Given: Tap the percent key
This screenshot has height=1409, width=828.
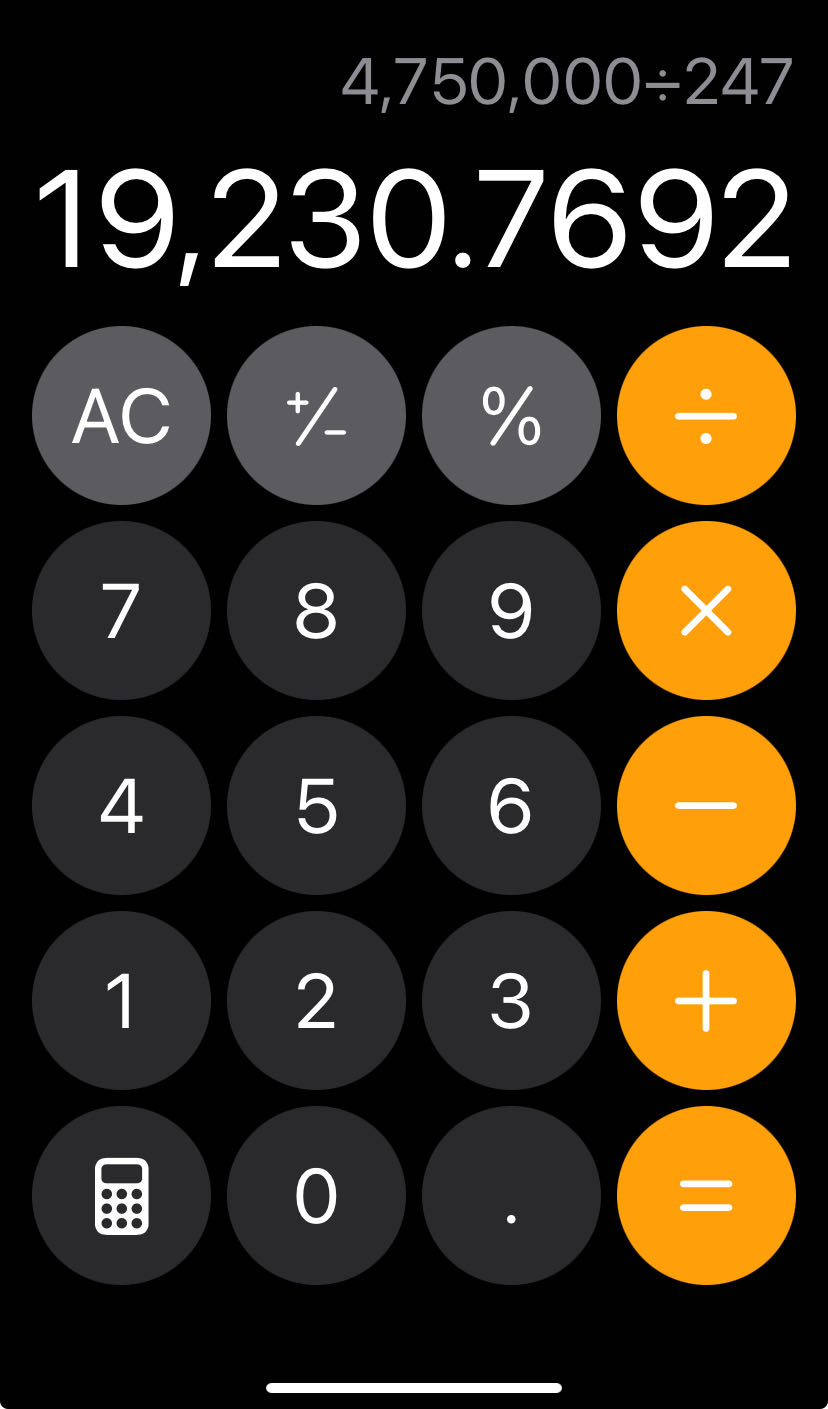Looking at the screenshot, I should click(x=511, y=416).
